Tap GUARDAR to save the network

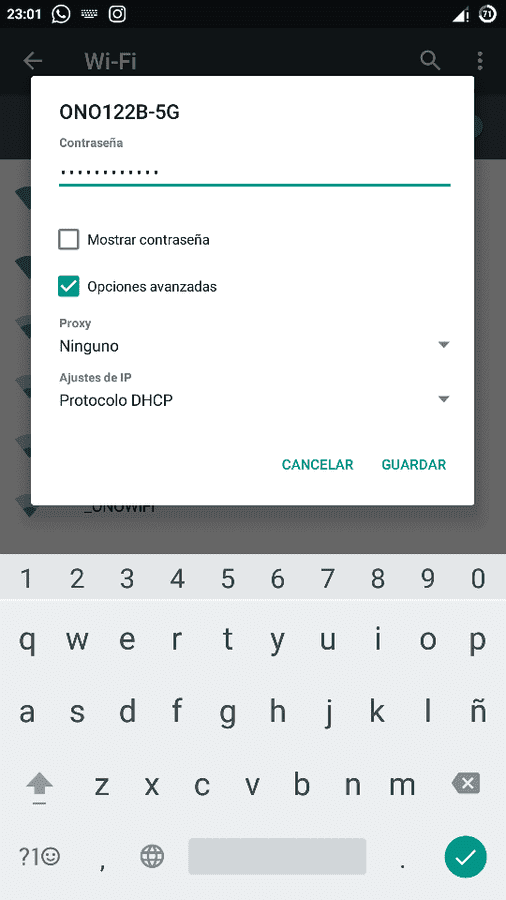coord(414,464)
